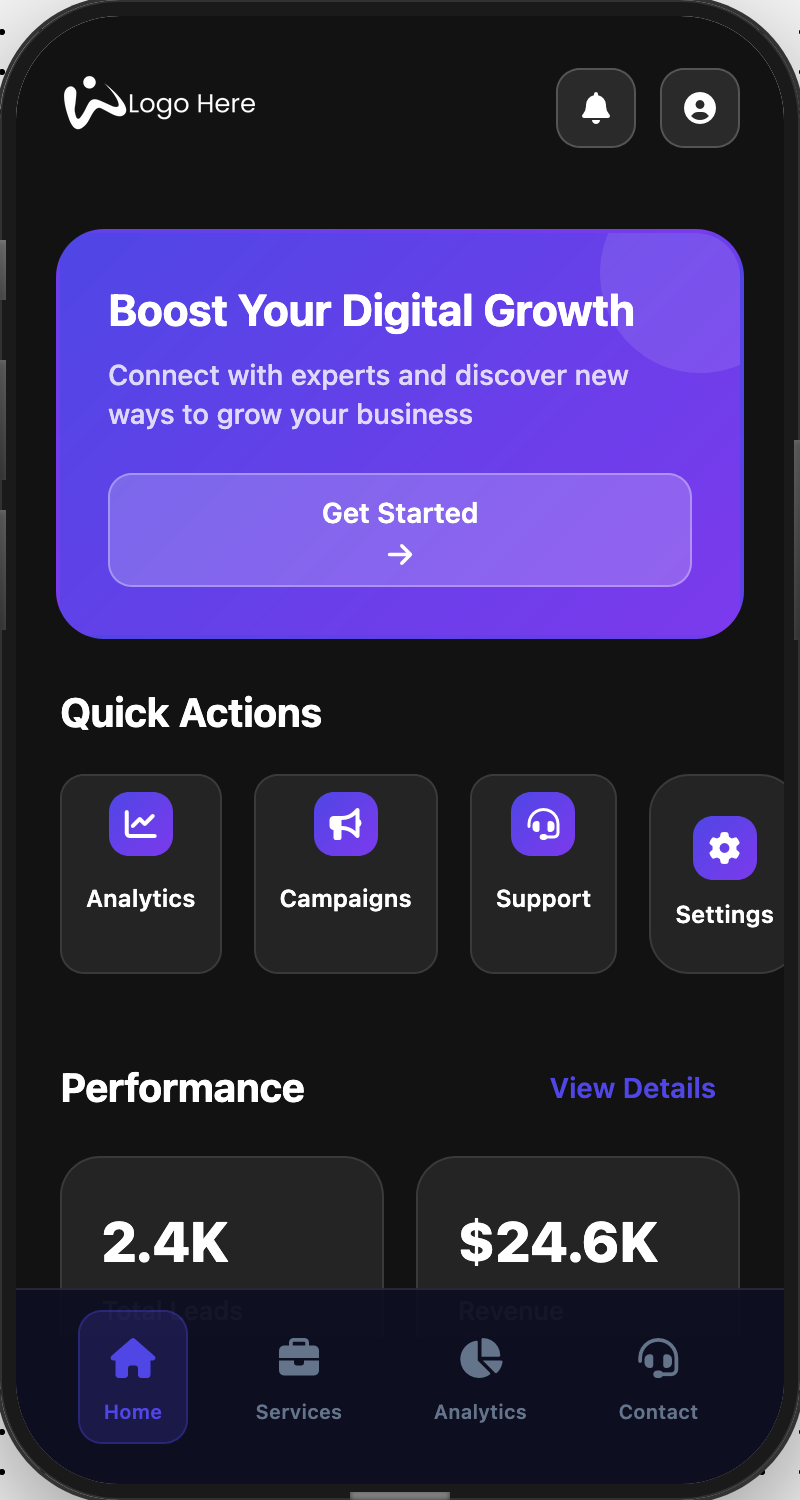This screenshot has height=1500, width=800.
Task: Tap the Get Started button
Action: pyautogui.click(x=400, y=530)
